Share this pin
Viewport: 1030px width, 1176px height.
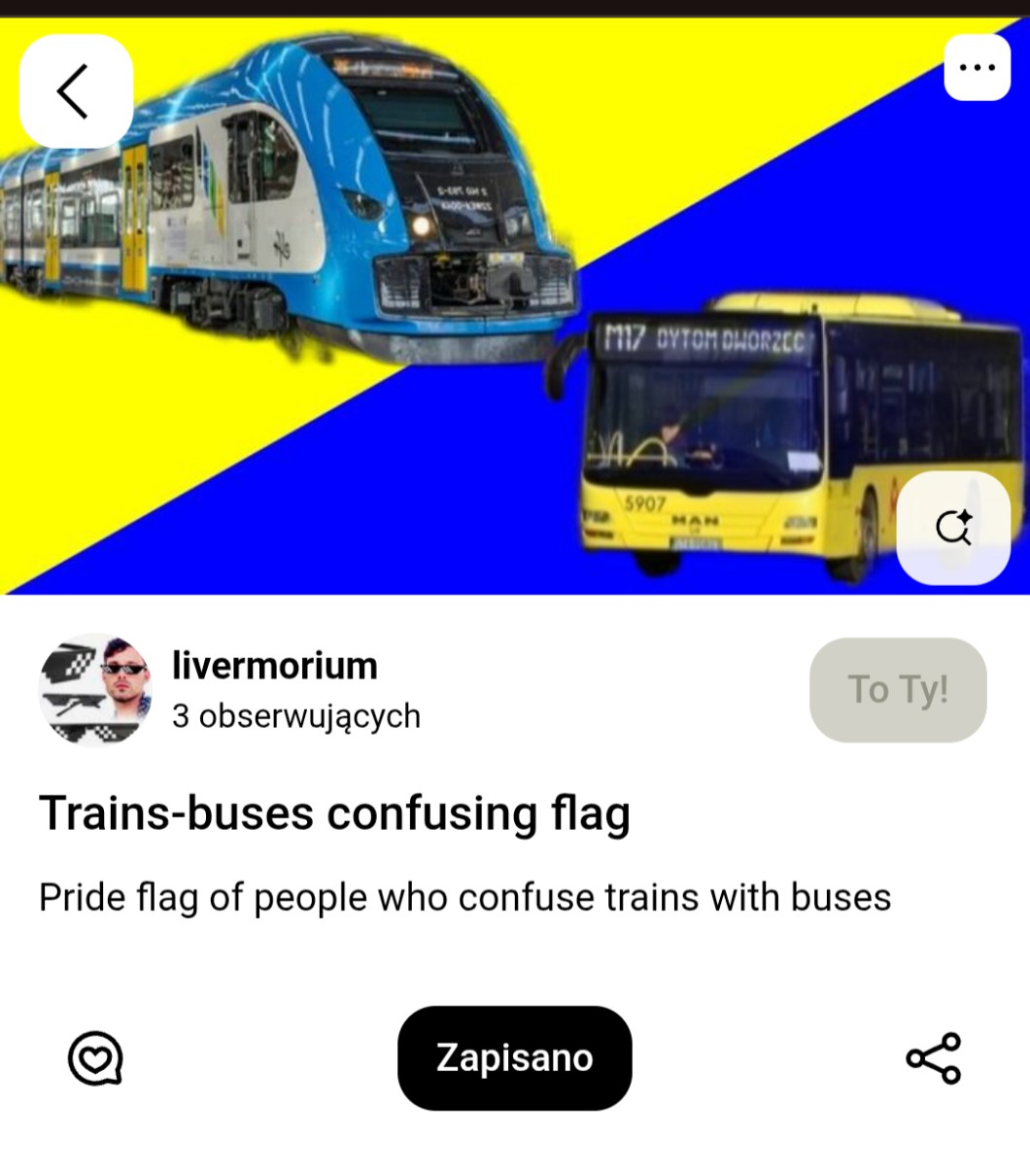[934, 1057]
